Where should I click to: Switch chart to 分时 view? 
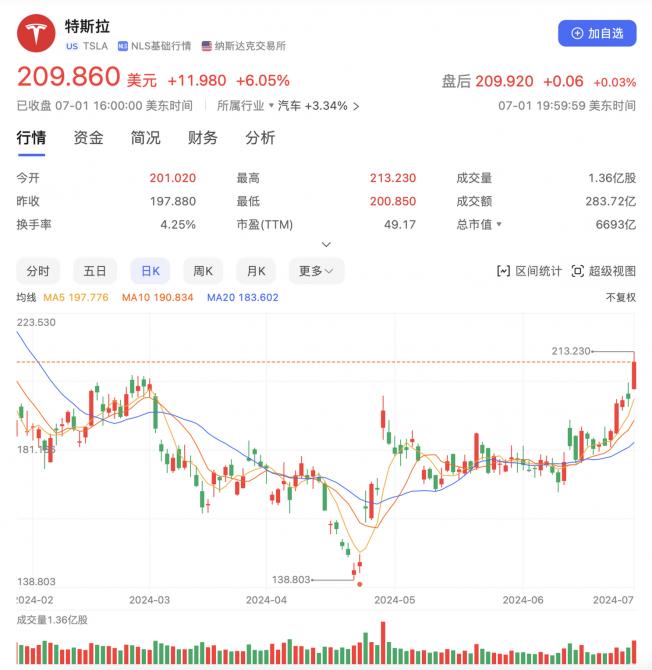click(38, 271)
